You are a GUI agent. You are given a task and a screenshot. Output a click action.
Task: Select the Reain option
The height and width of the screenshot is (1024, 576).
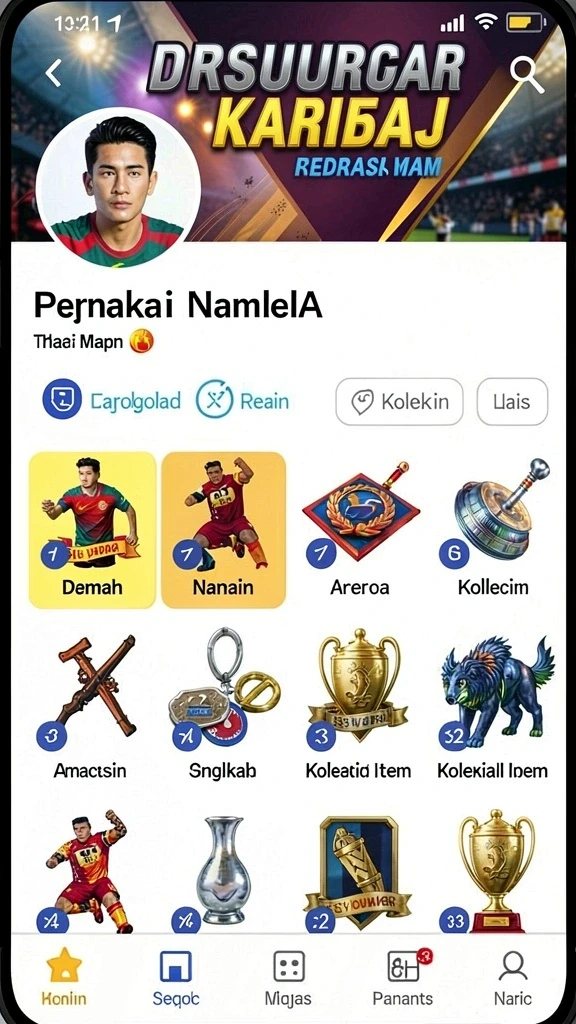click(242, 400)
